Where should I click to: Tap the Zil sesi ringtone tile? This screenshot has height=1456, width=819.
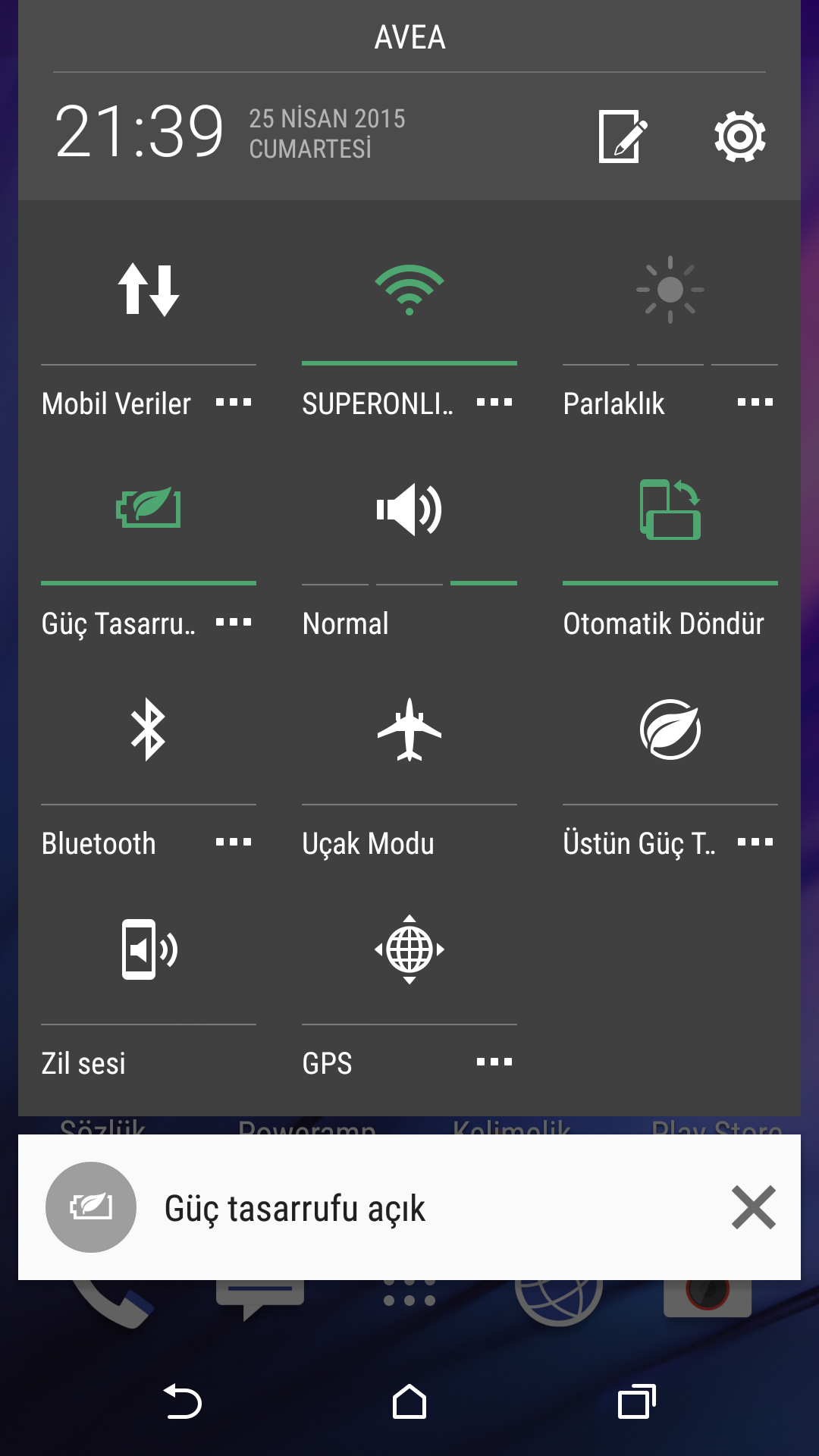tap(149, 949)
